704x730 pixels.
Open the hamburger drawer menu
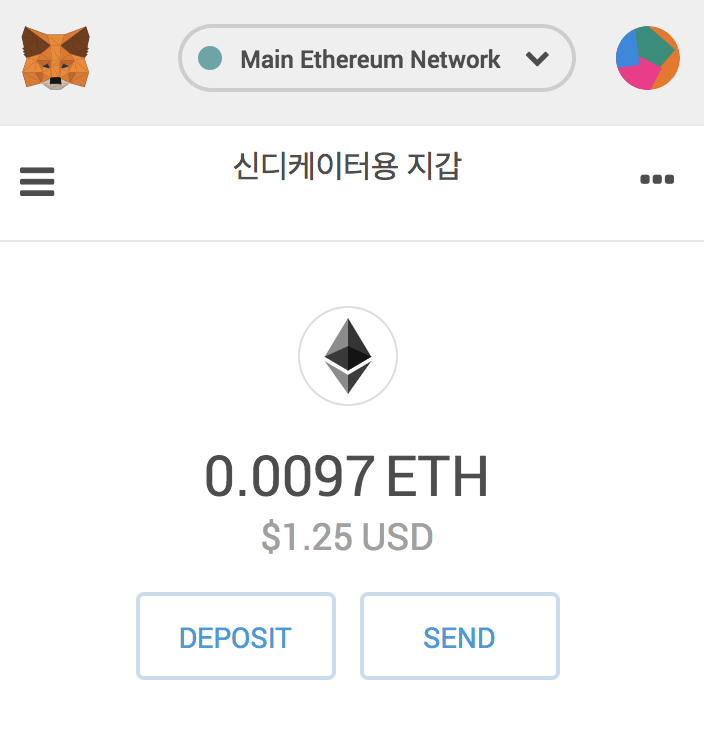(37, 182)
